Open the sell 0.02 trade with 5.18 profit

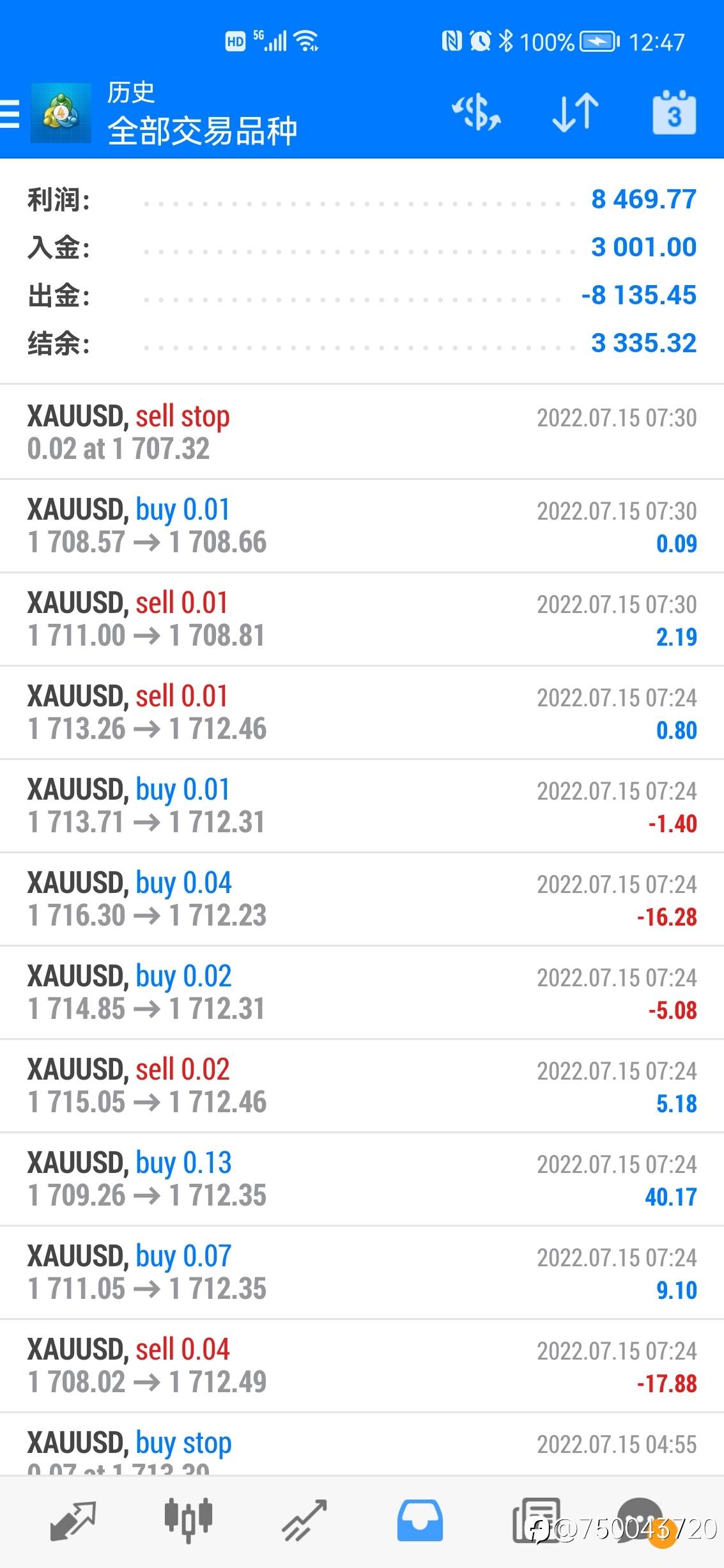[x=362, y=1085]
